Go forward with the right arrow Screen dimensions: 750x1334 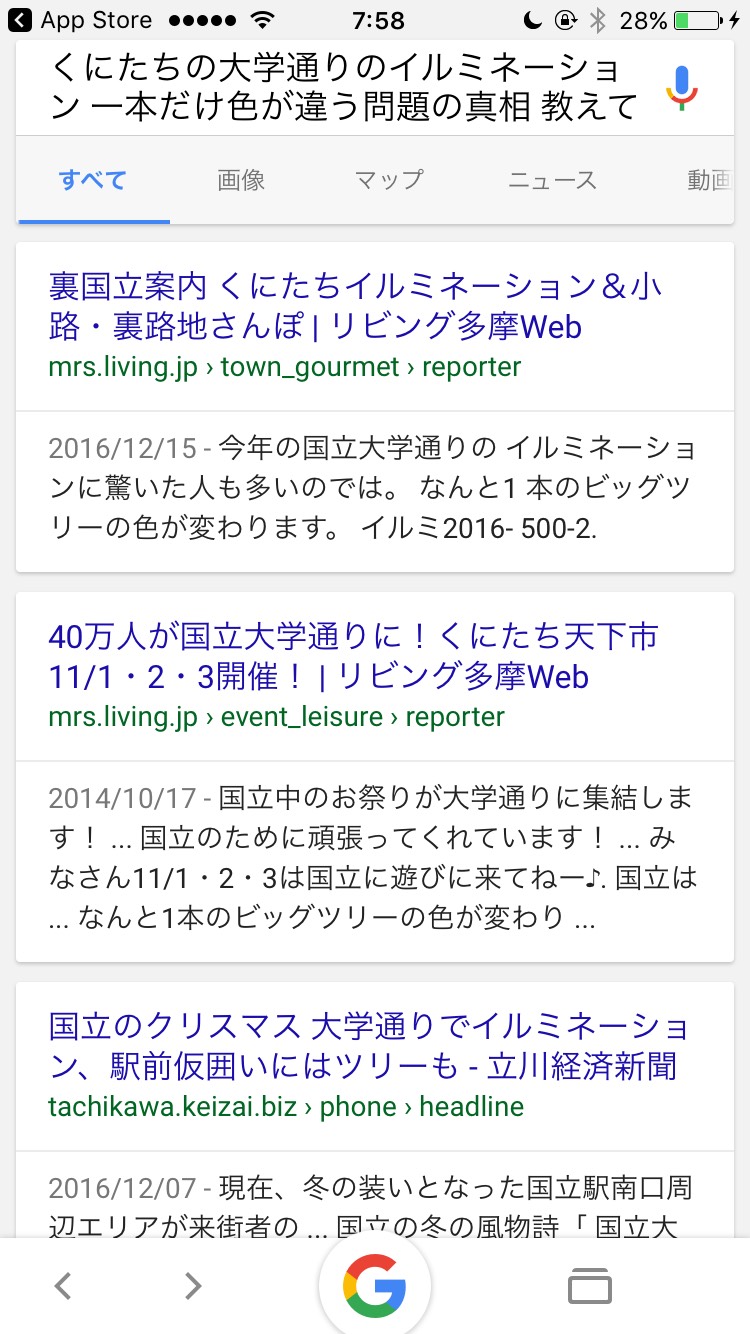[x=193, y=1286]
